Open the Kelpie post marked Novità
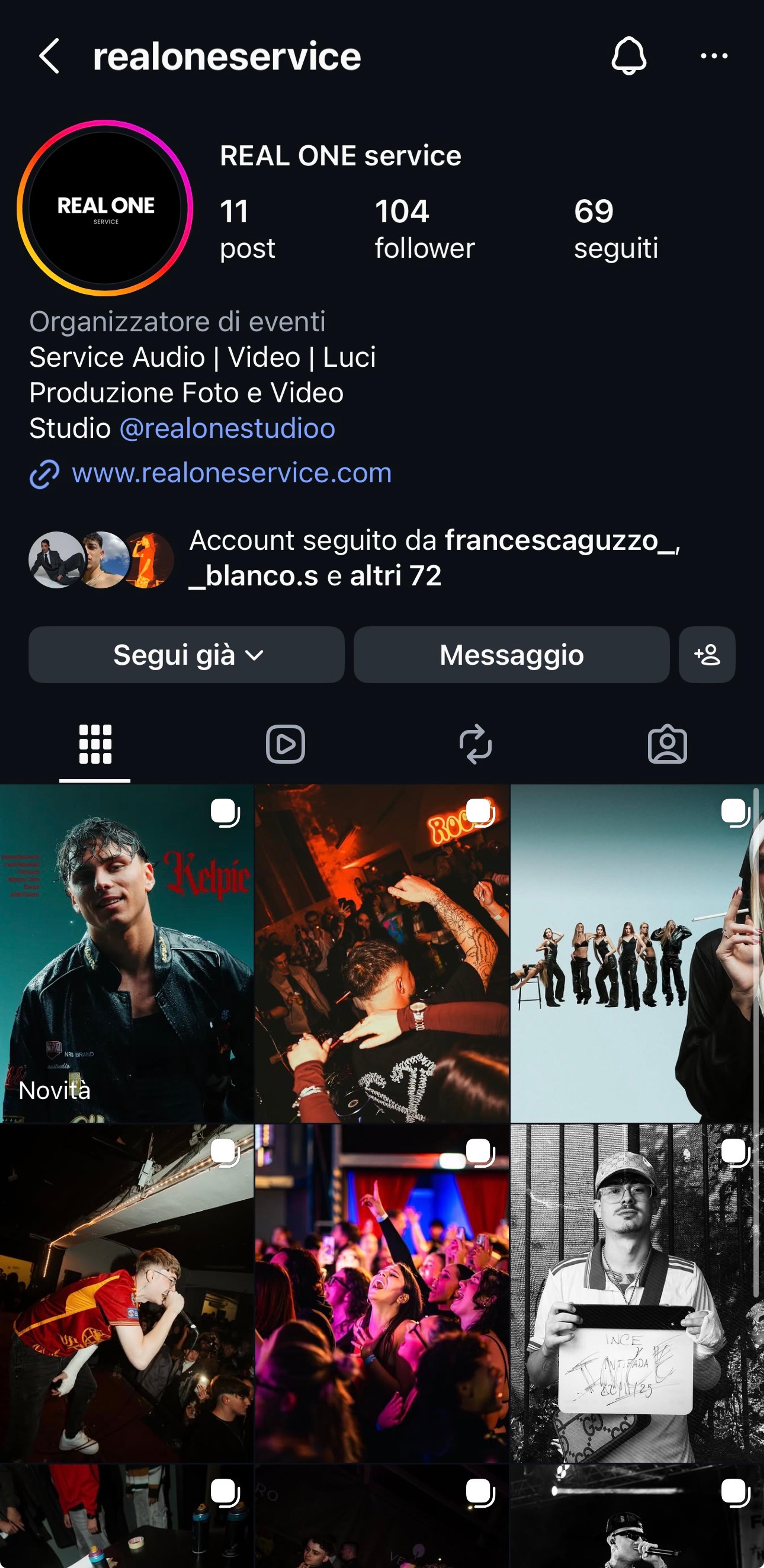 pyautogui.click(x=127, y=953)
